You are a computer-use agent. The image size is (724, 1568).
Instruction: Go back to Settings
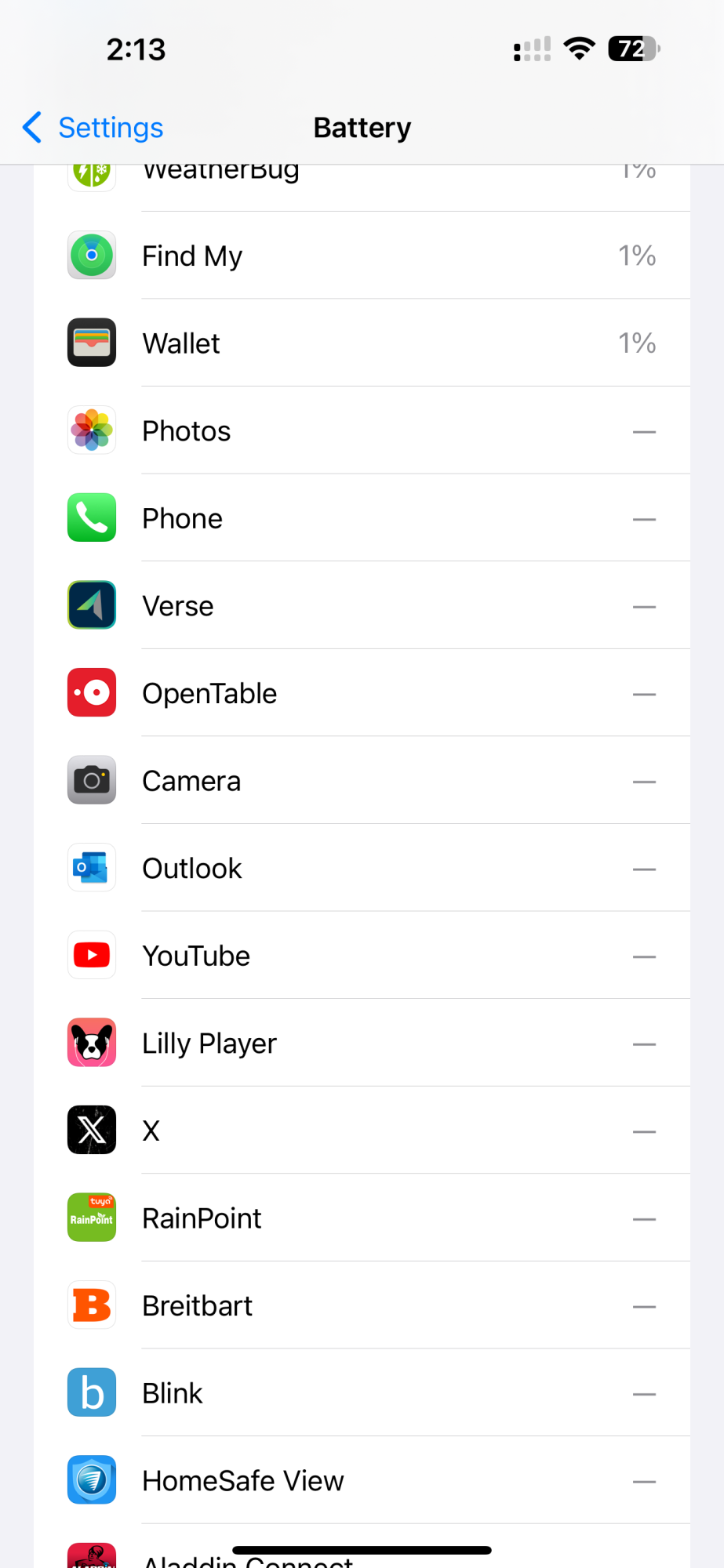coord(93,127)
